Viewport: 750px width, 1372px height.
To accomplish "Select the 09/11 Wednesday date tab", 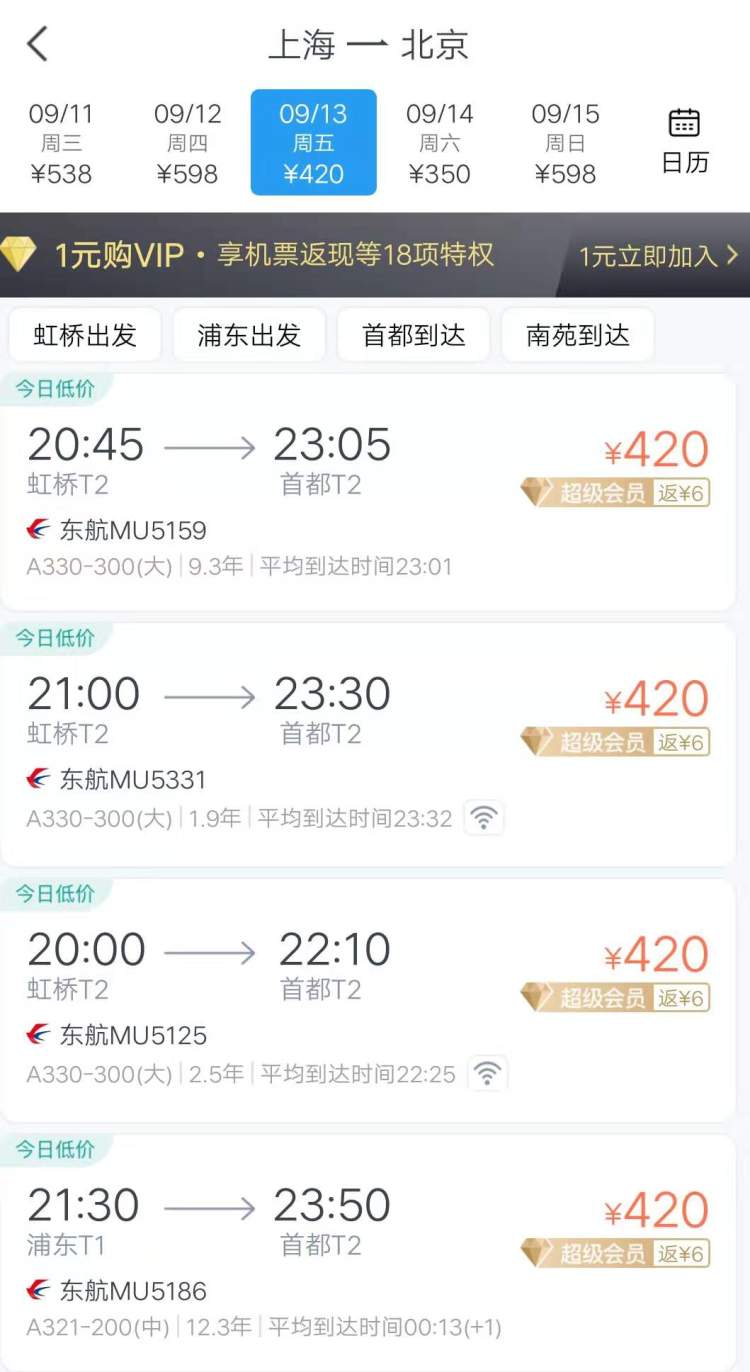I will point(60,143).
